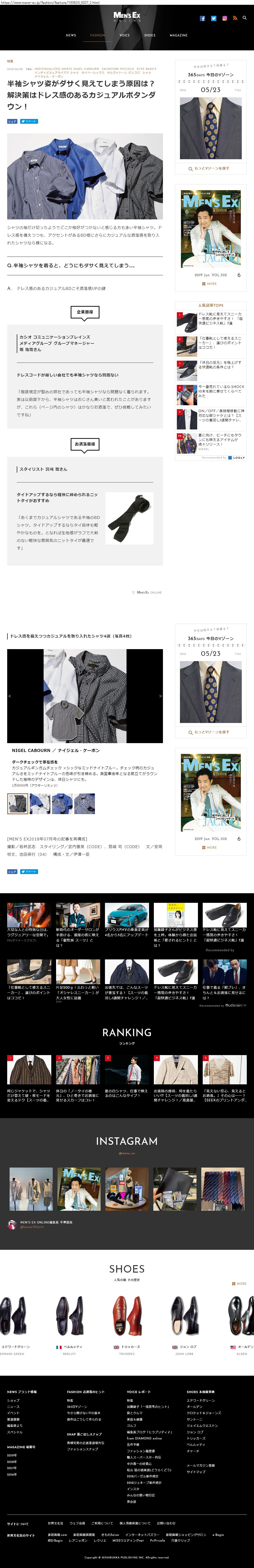Screen dimensions: 254x1568
Task: Select the second shirt gallery thumbnail
Action: [40, 804]
